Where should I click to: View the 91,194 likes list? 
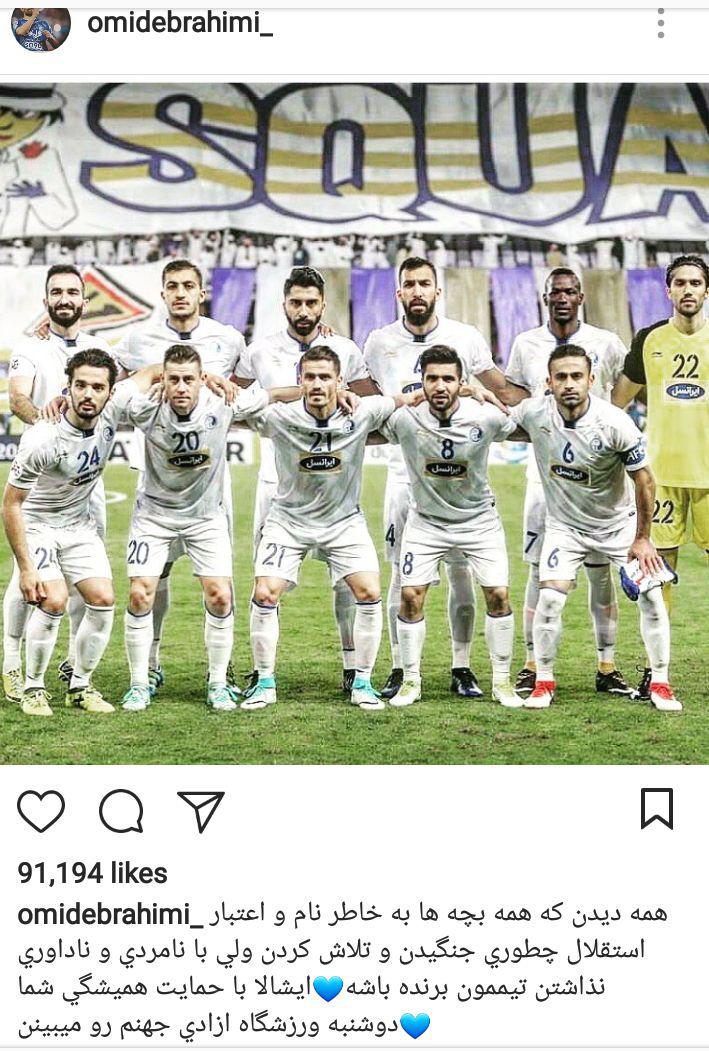92,873
